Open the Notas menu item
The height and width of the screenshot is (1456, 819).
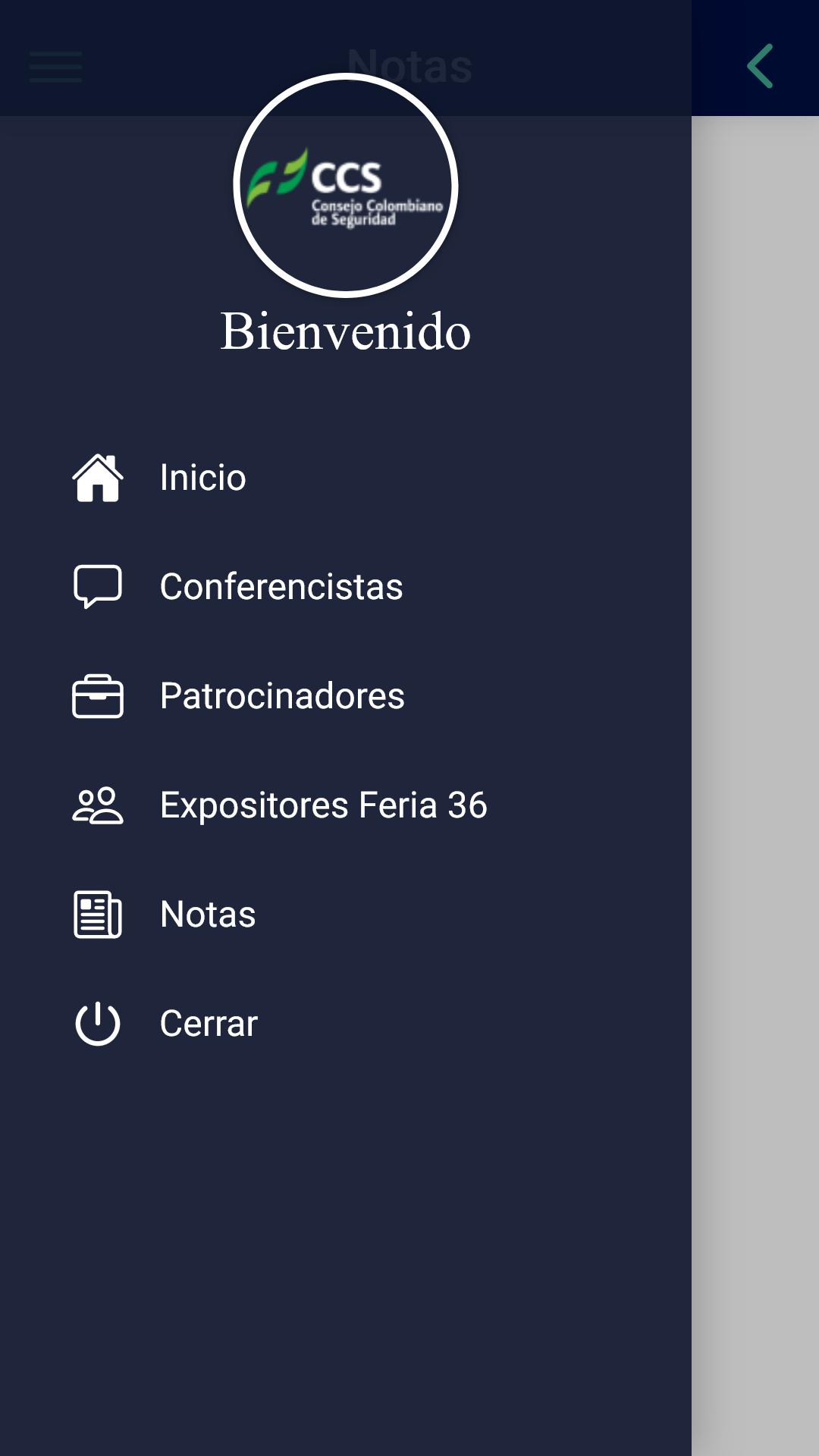(346, 915)
